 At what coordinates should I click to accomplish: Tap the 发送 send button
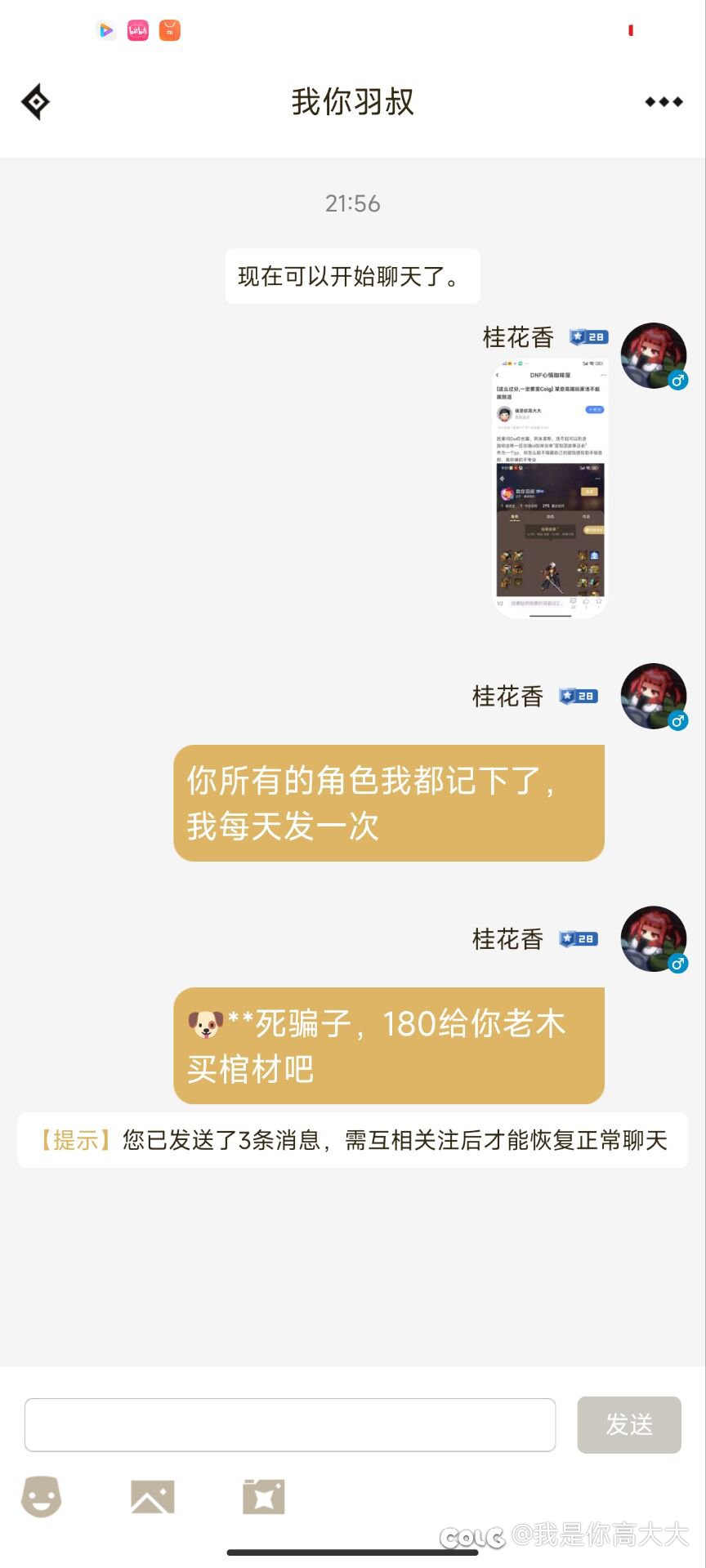[x=628, y=1425]
